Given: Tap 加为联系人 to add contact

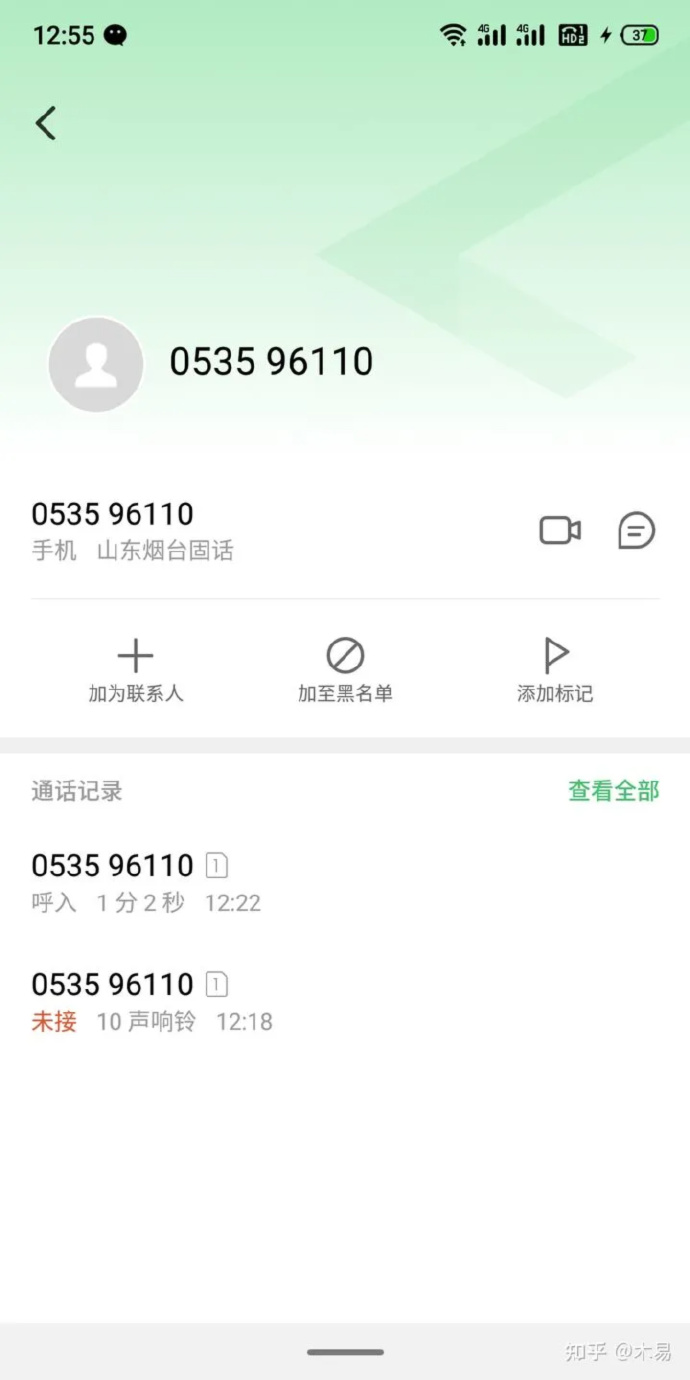Looking at the screenshot, I should pyautogui.click(x=136, y=670).
